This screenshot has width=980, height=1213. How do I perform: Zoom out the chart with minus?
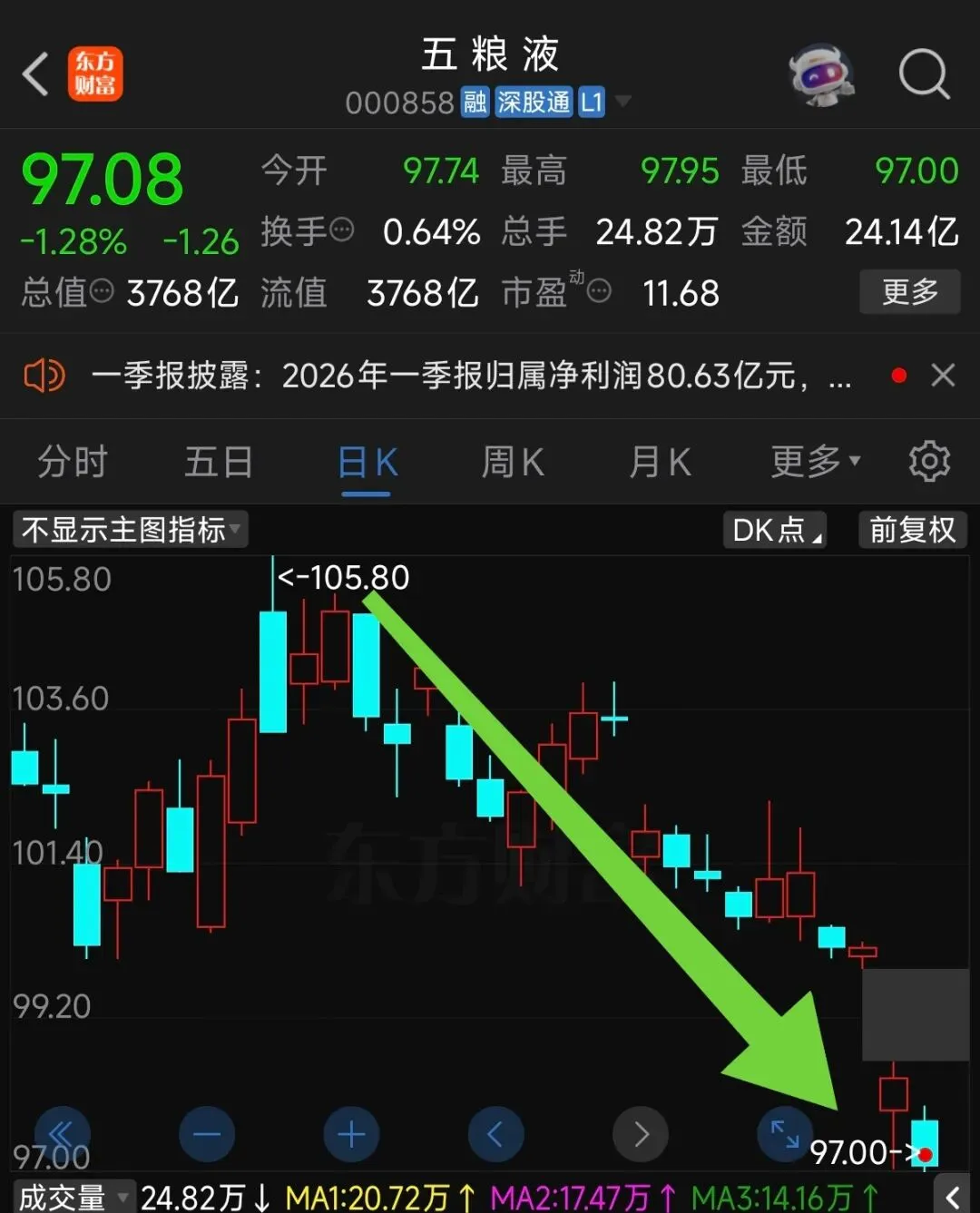(x=207, y=1134)
